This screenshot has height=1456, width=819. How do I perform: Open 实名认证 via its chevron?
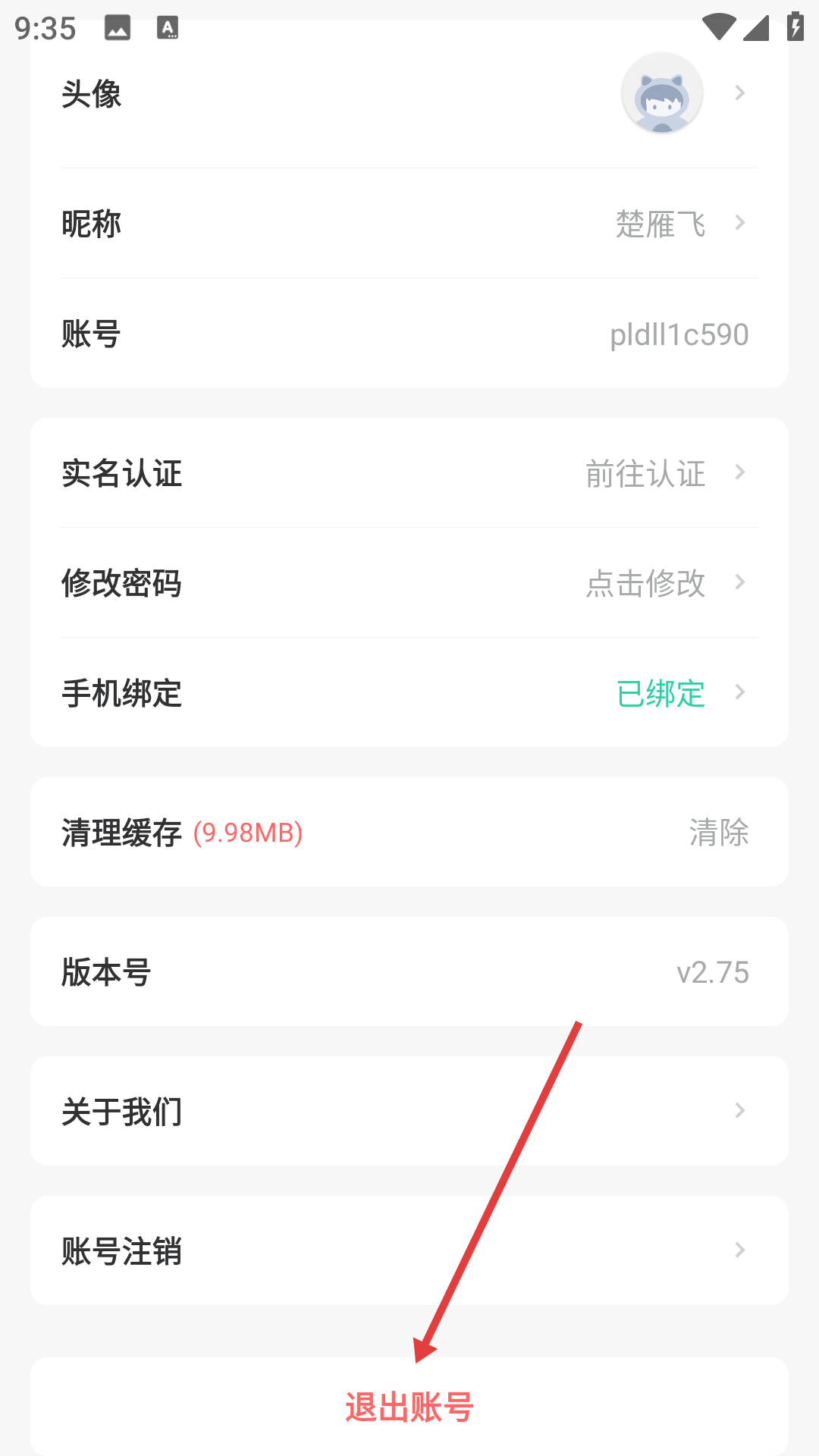coord(739,473)
